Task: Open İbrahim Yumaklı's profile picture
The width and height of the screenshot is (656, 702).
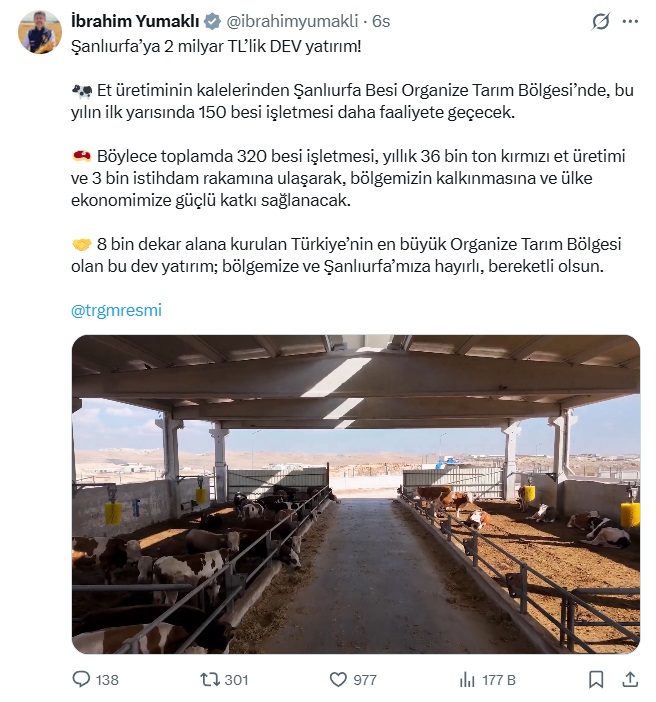Action: [40, 32]
